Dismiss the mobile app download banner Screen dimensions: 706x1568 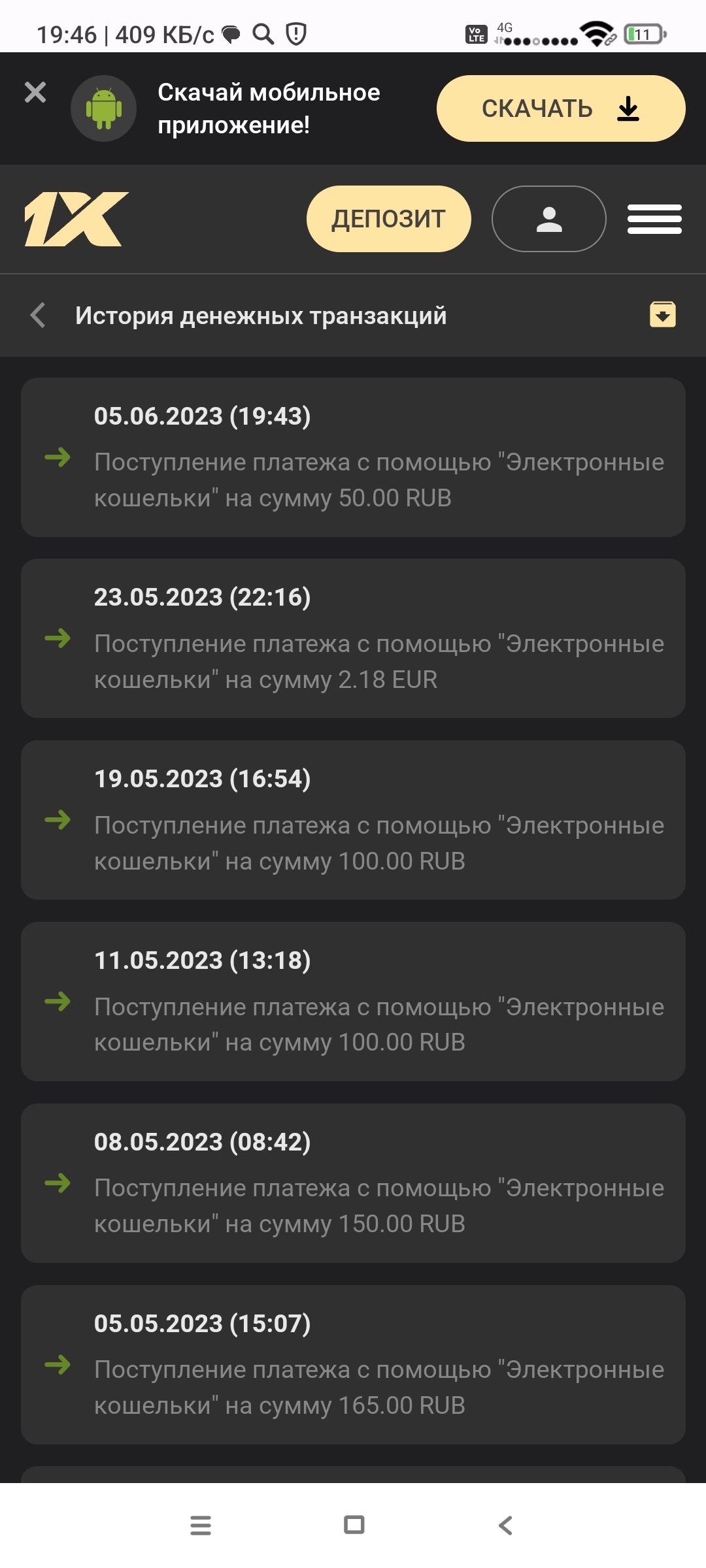tap(35, 92)
